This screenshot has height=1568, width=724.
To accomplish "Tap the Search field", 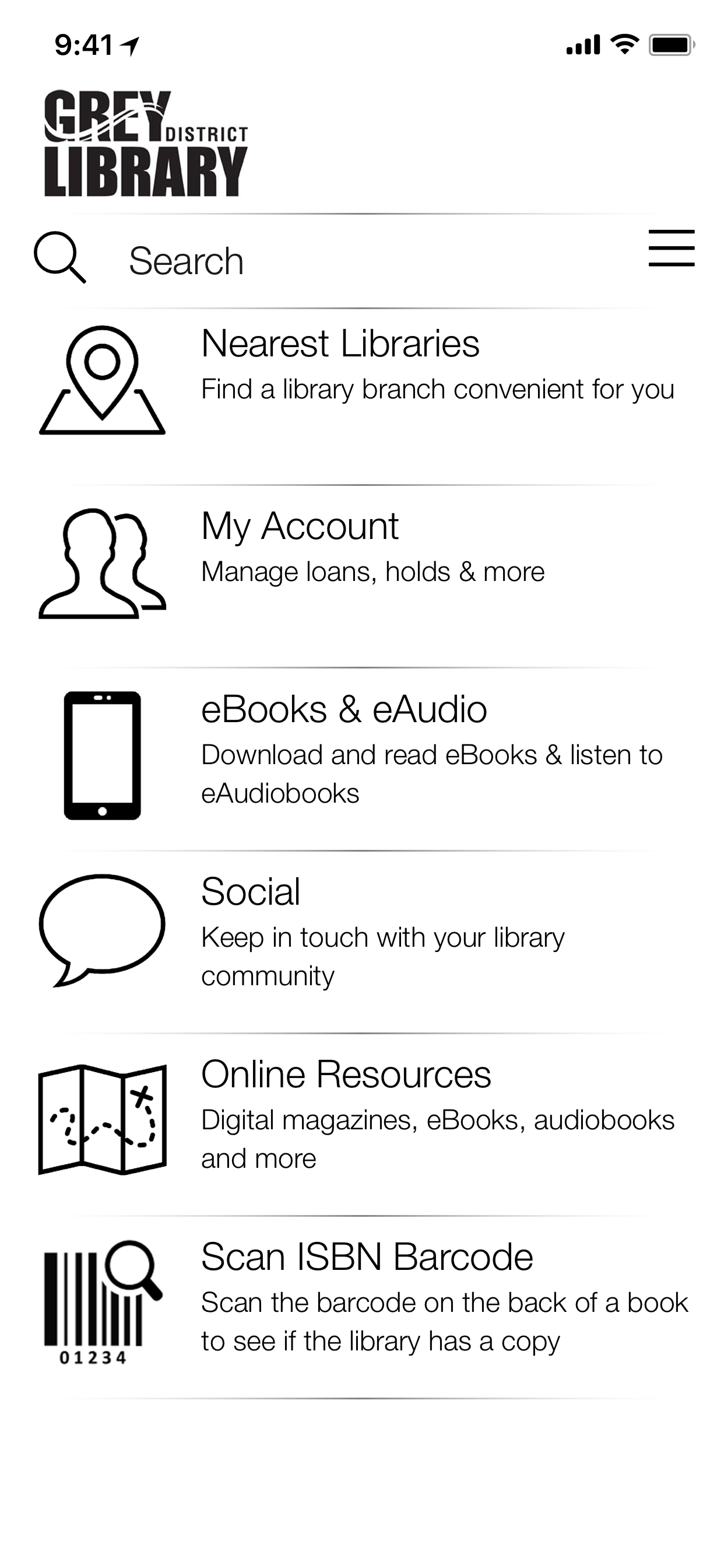I will coord(365,261).
